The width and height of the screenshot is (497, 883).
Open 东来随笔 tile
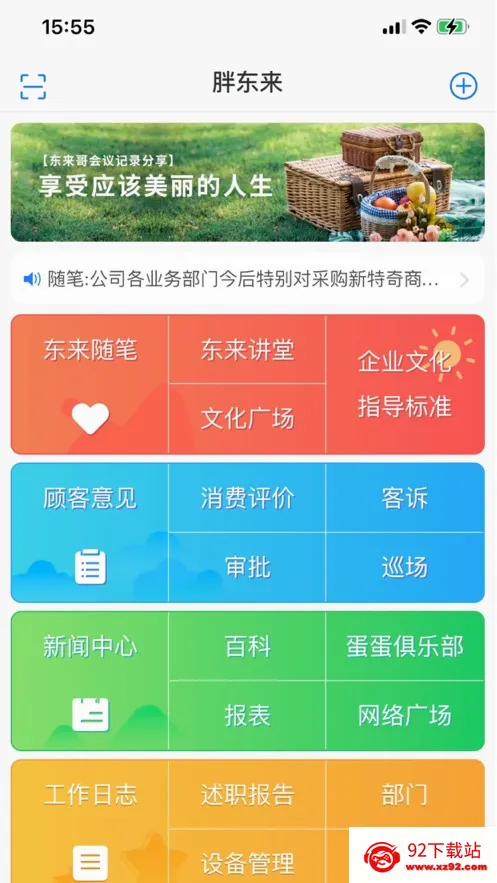tap(89, 384)
